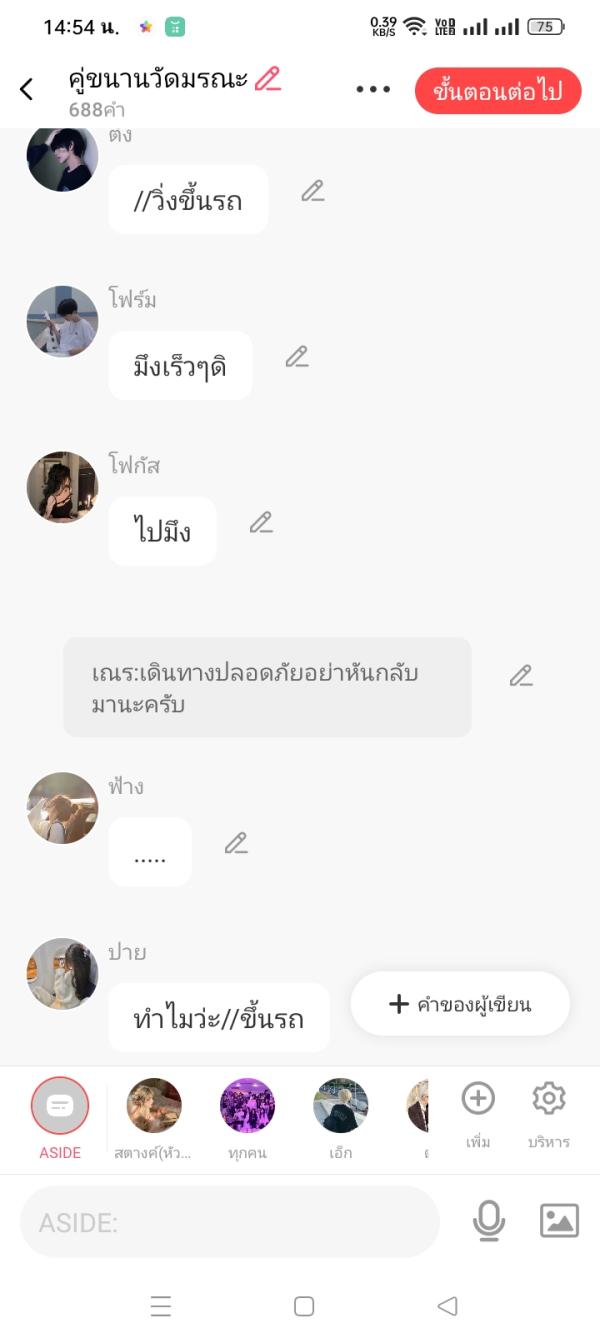The height and width of the screenshot is (1343, 600).
Task: Edit ฟ้าง's message of dots
Action: (x=236, y=844)
